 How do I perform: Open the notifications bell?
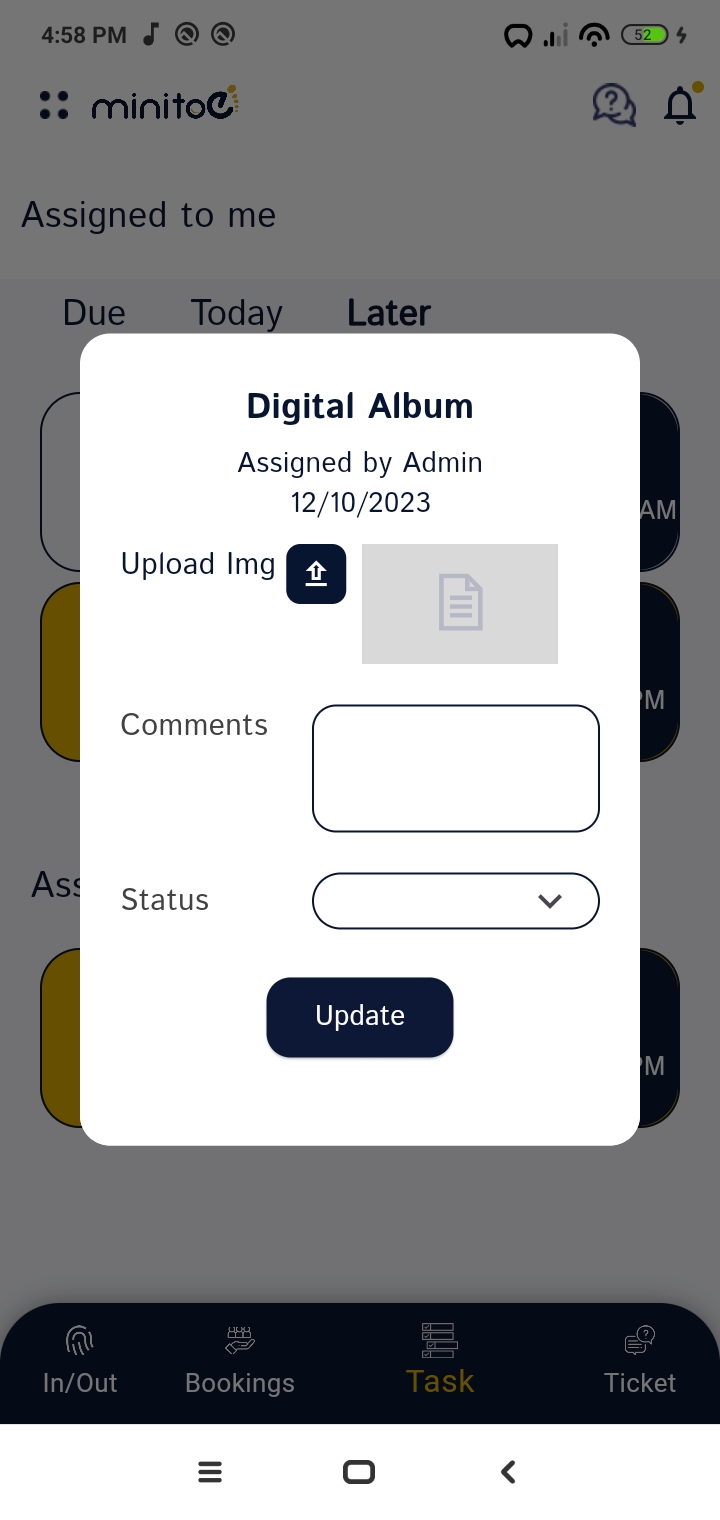coord(681,104)
